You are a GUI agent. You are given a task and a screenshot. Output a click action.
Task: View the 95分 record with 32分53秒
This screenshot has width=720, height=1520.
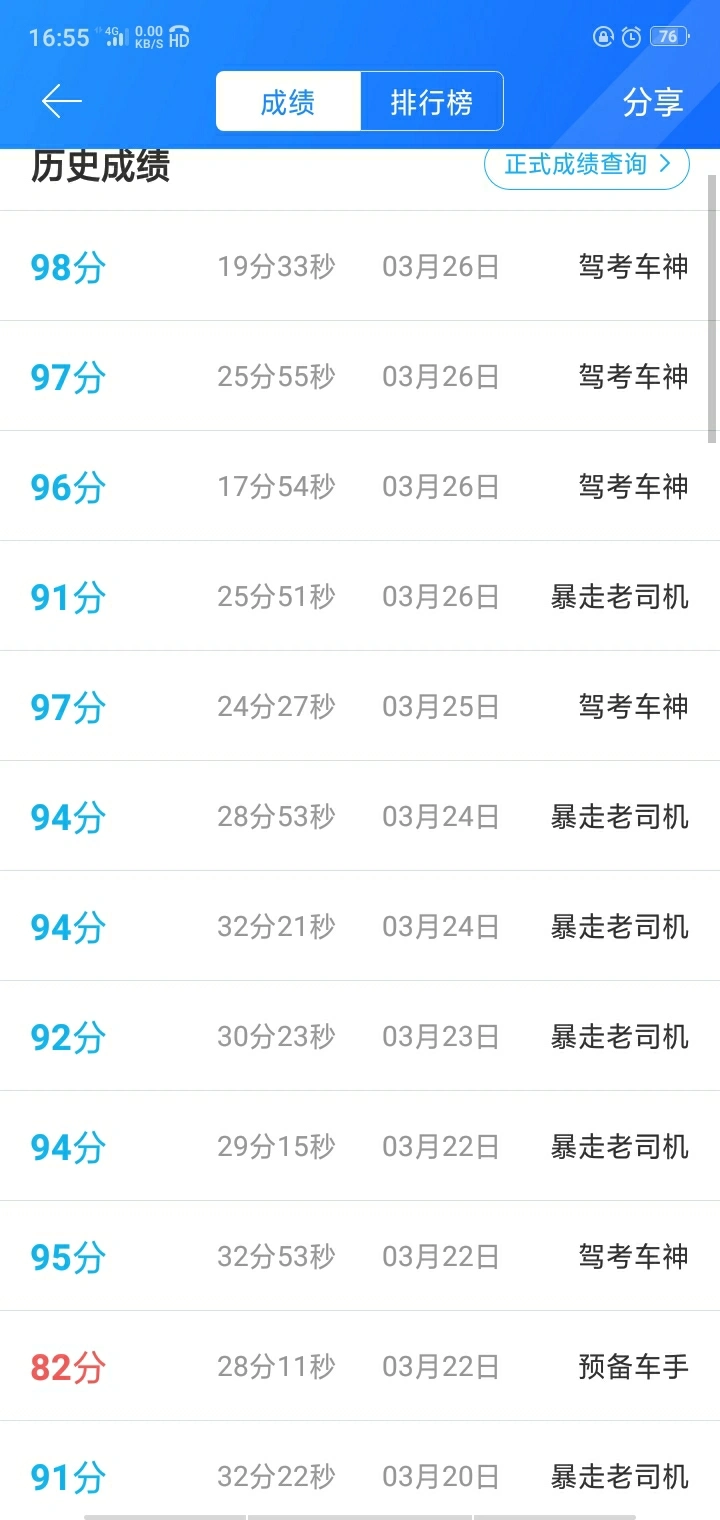tap(360, 1256)
